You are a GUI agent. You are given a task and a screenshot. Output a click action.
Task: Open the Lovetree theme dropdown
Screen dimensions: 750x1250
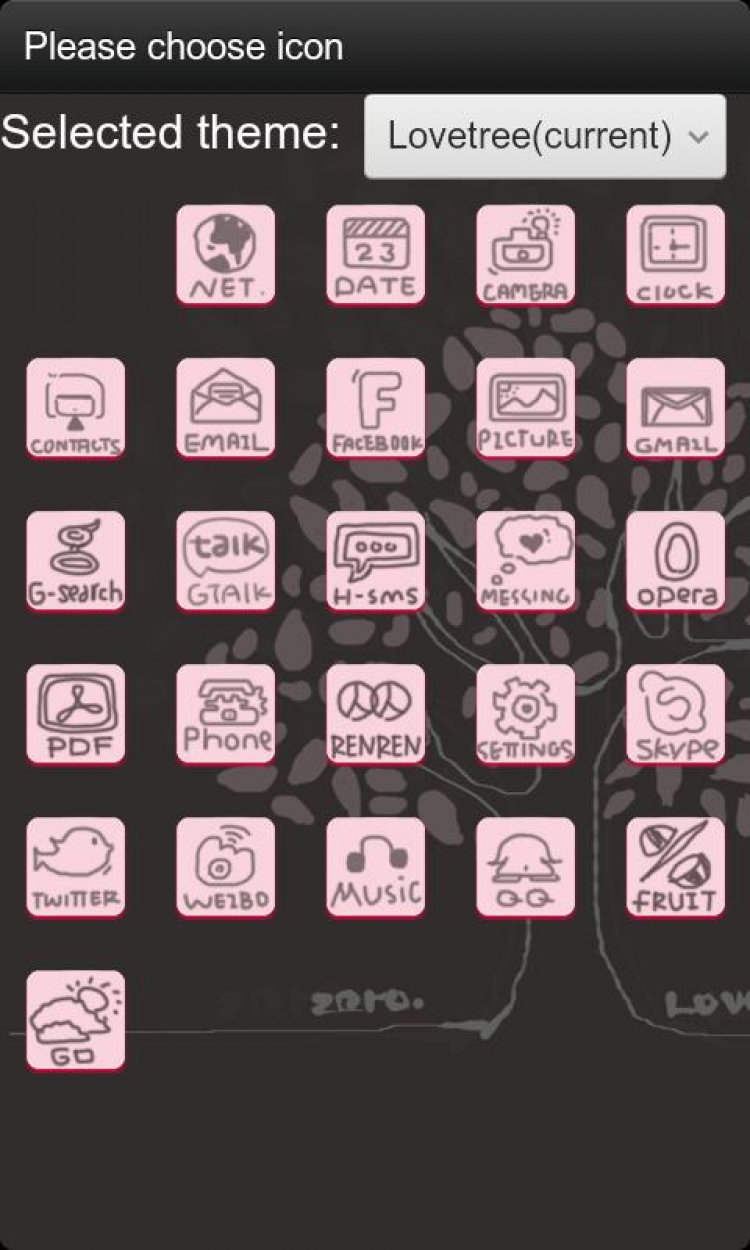(545, 136)
